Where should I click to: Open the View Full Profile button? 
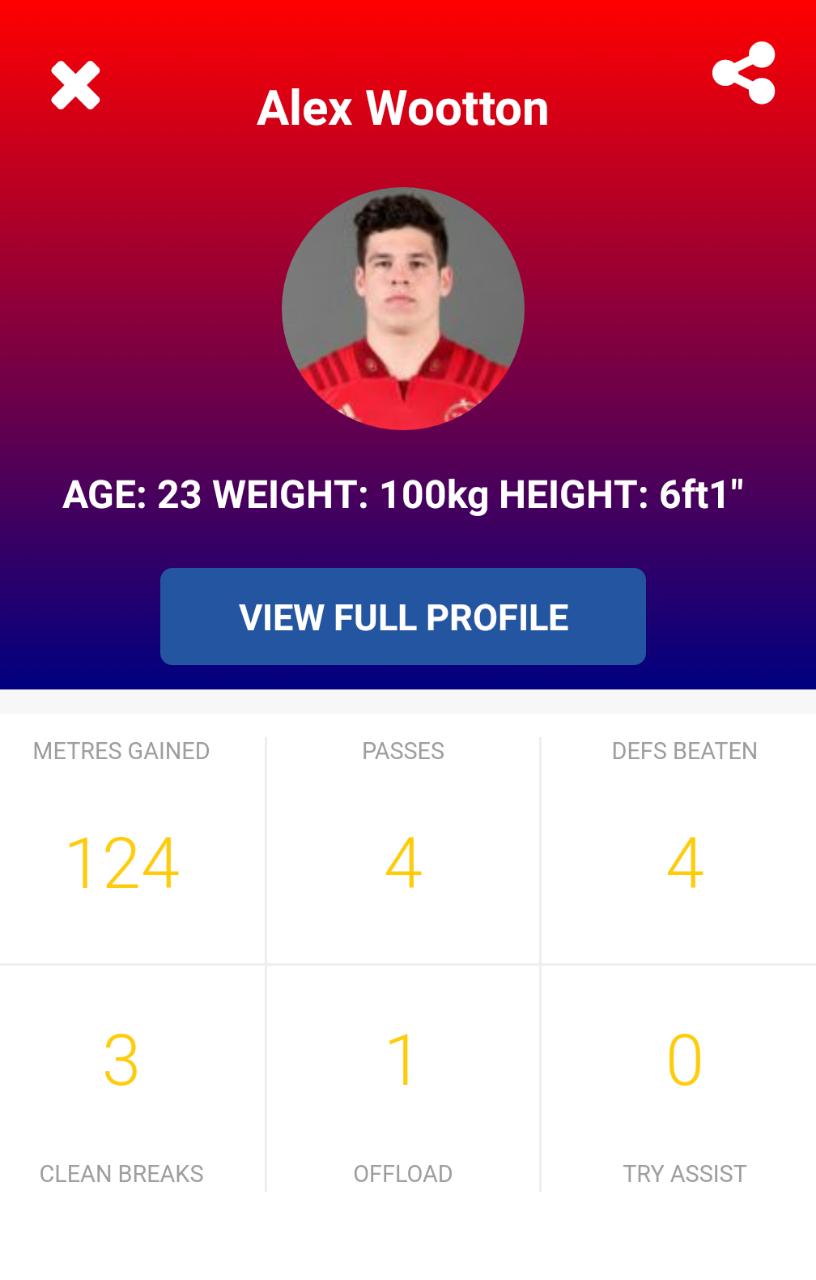point(403,616)
